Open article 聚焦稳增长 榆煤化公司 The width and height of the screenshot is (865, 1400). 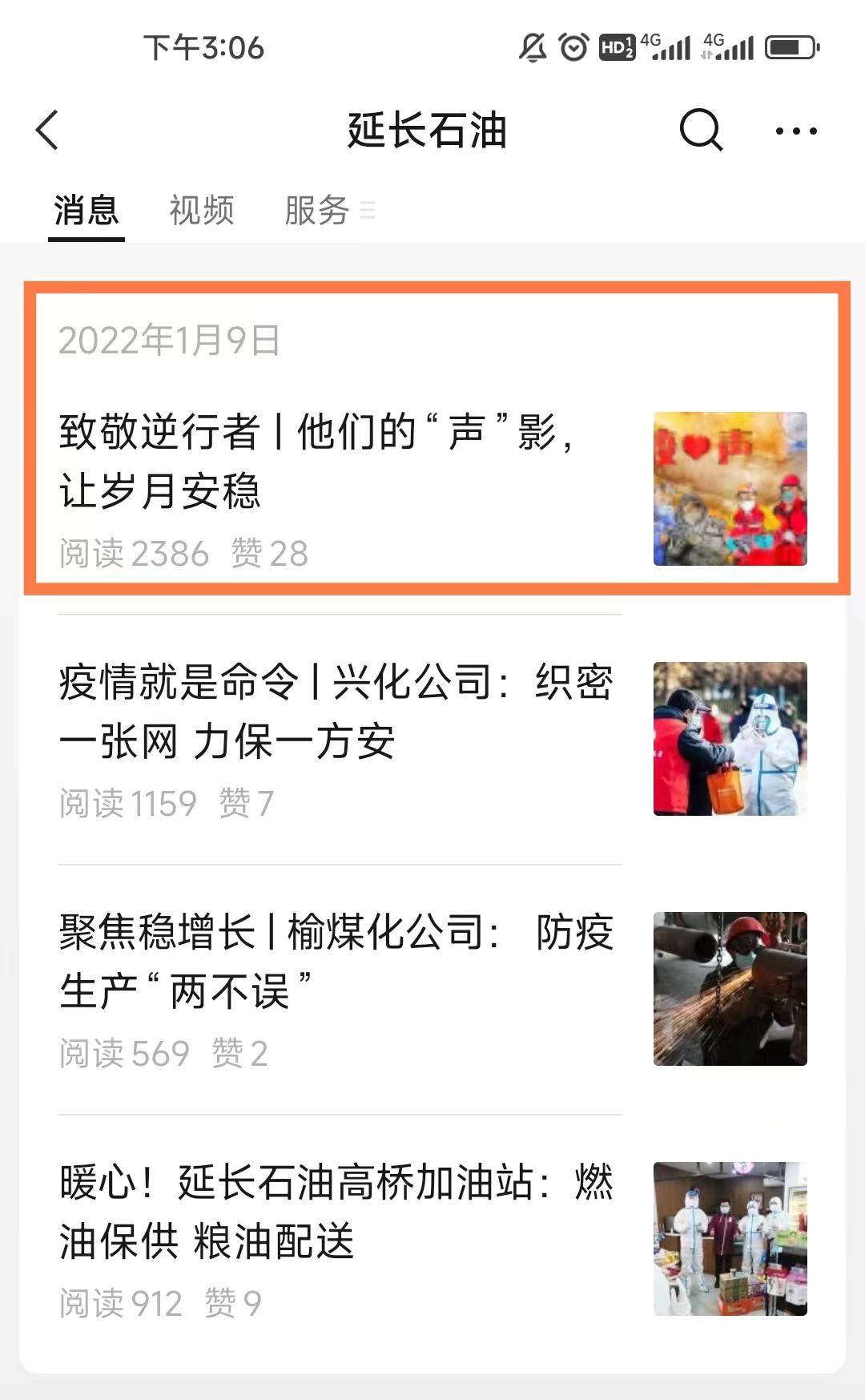(432, 989)
